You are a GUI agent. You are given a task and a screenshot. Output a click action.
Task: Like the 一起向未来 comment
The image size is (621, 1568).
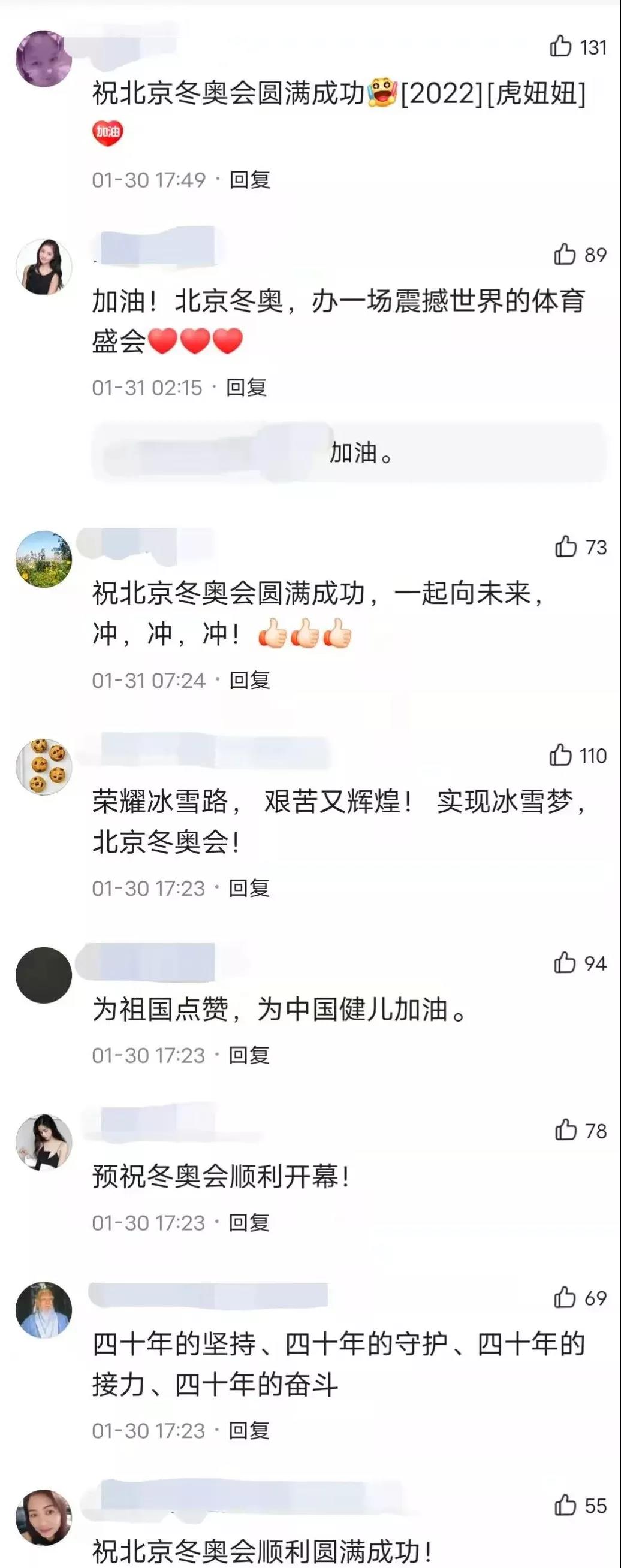pyautogui.click(x=566, y=546)
